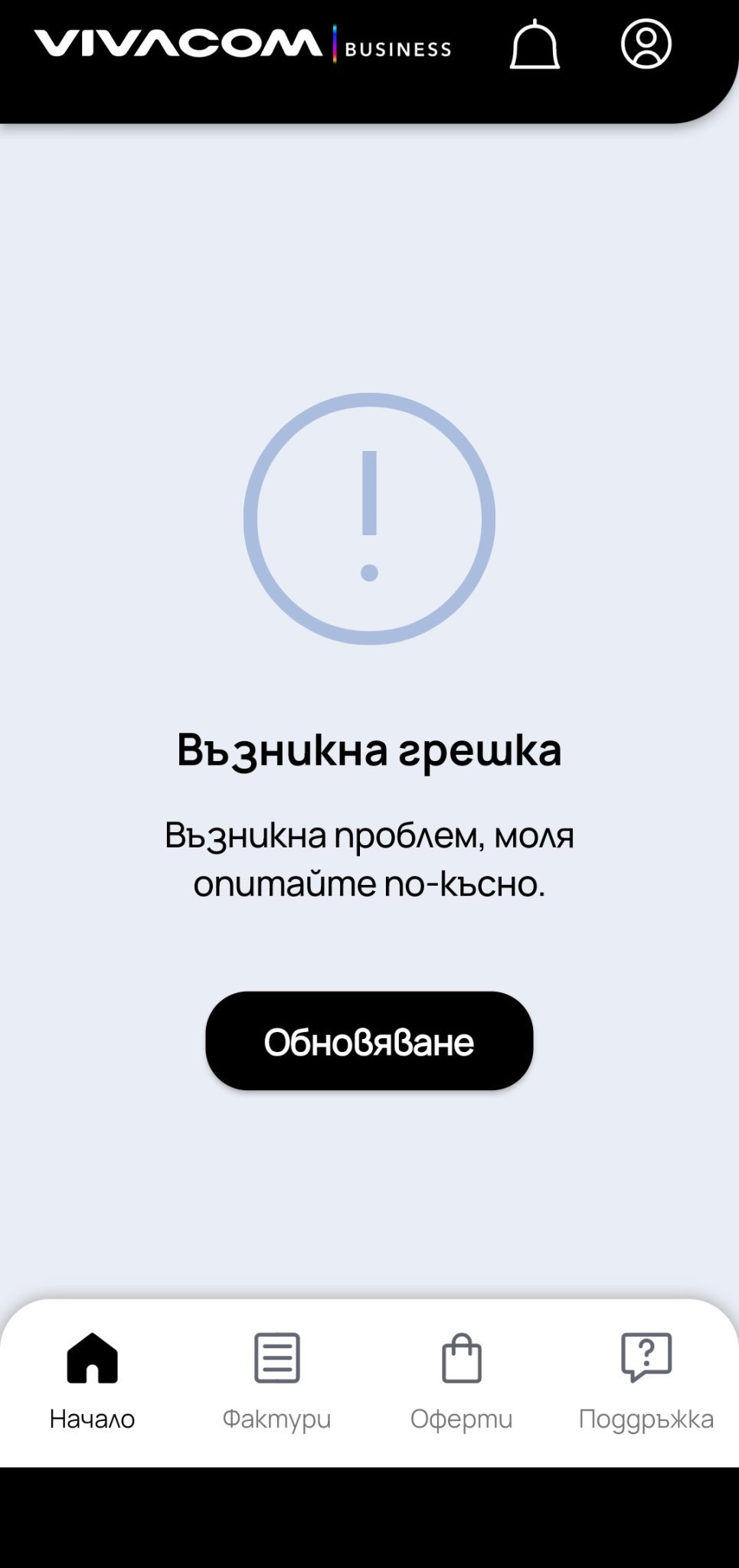Select the Поддръжка support tab

click(x=646, y=1380)
